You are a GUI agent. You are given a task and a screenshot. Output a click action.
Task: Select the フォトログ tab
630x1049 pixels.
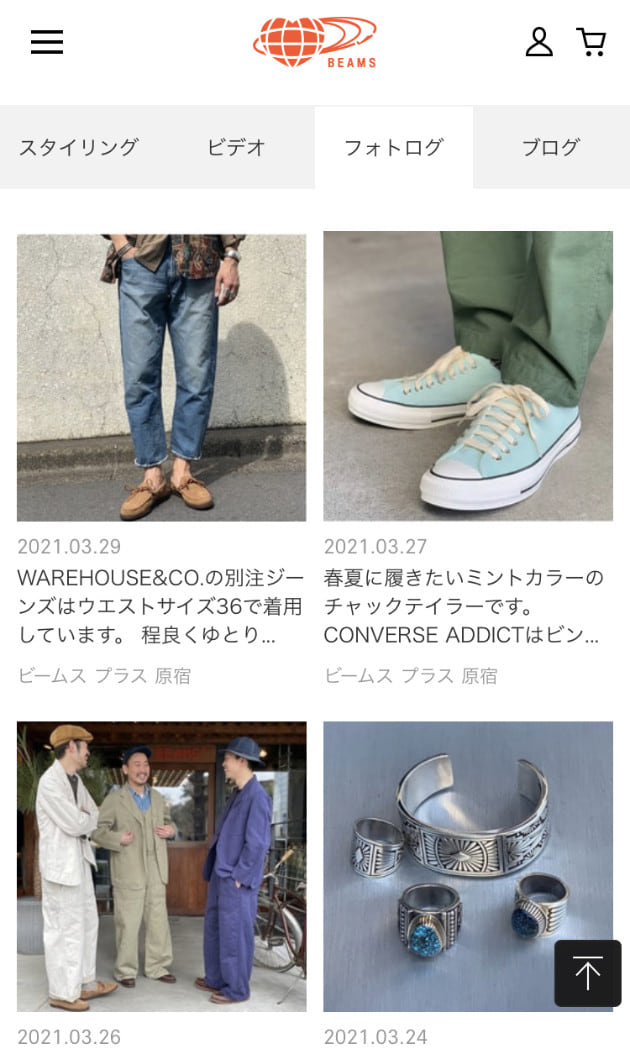pos(393,147)
